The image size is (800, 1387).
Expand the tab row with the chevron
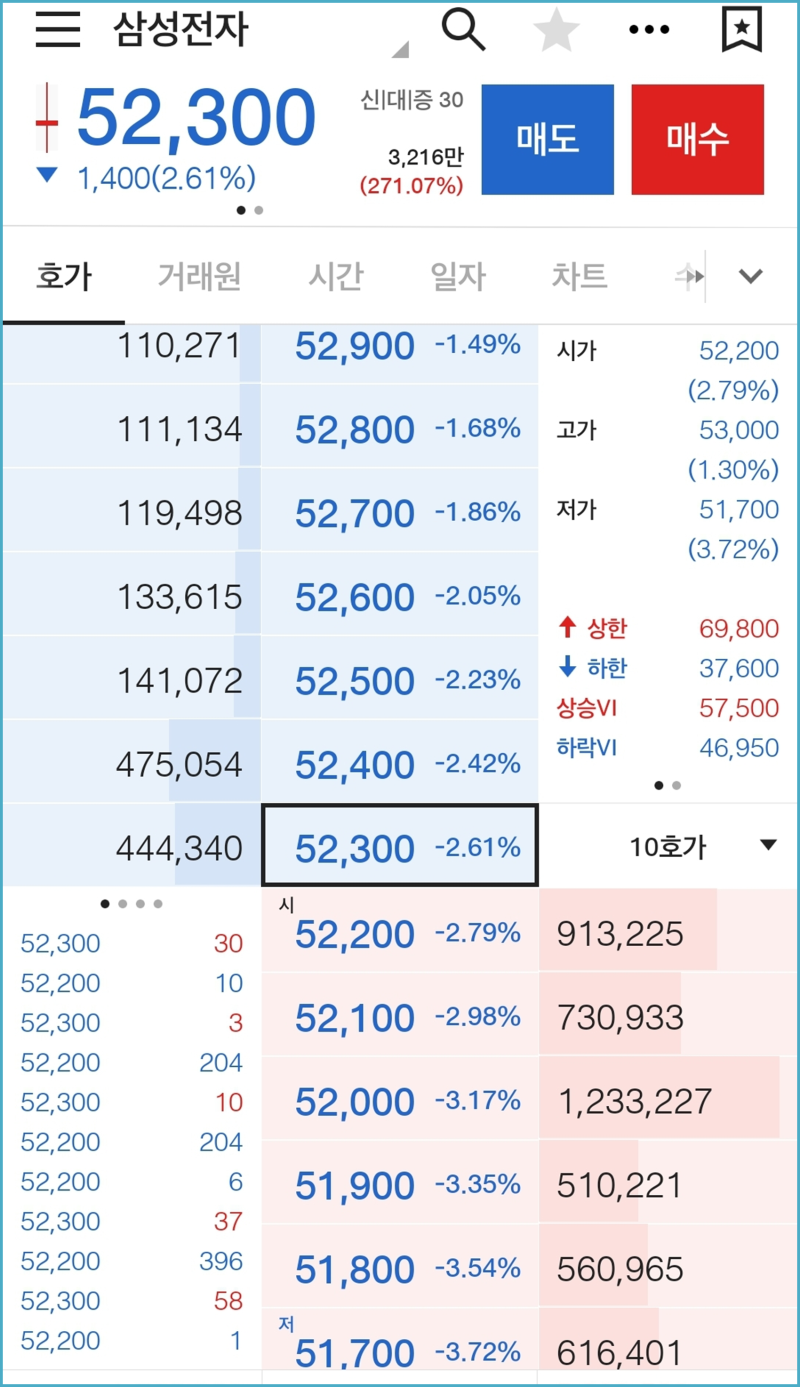(750, 276)
